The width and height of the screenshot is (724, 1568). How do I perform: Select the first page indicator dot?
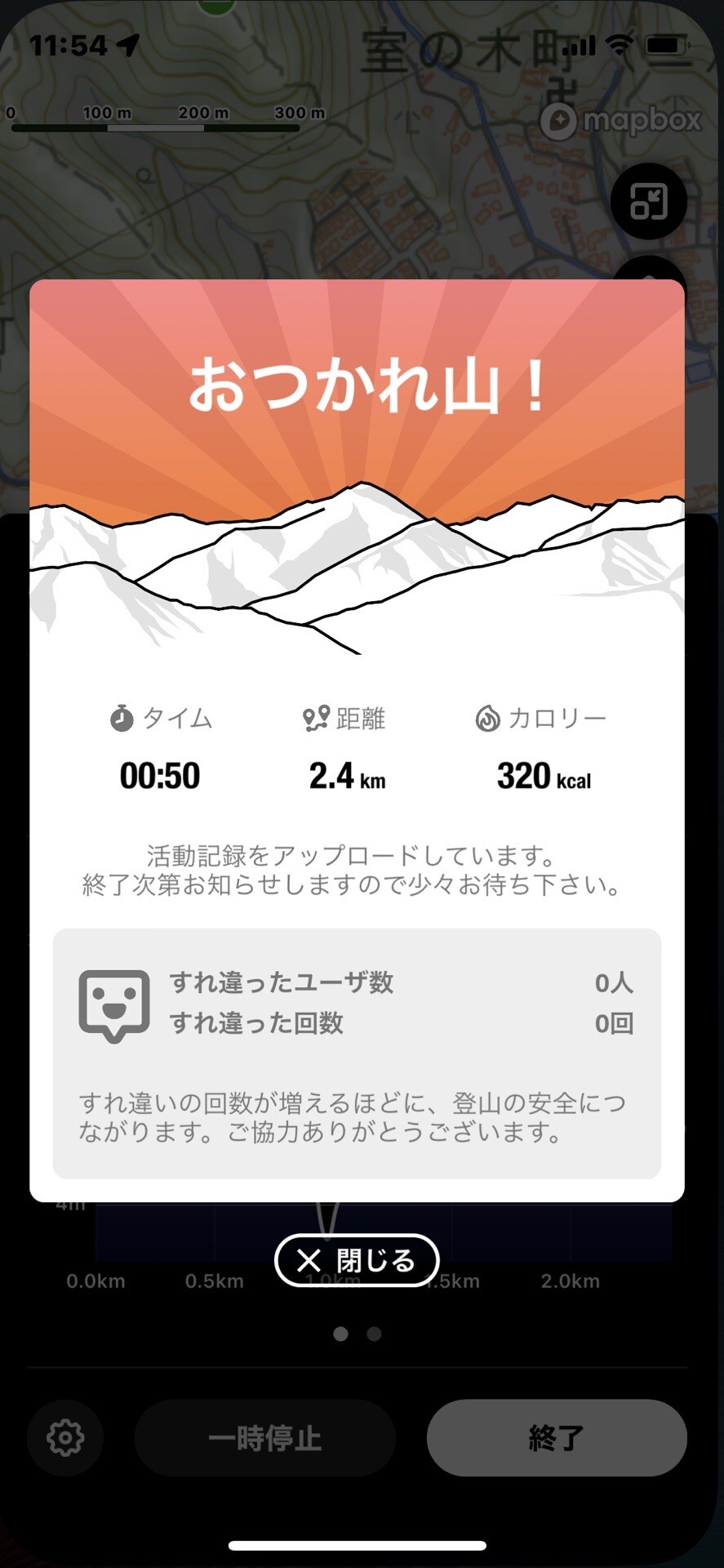tap(340, 1333)
